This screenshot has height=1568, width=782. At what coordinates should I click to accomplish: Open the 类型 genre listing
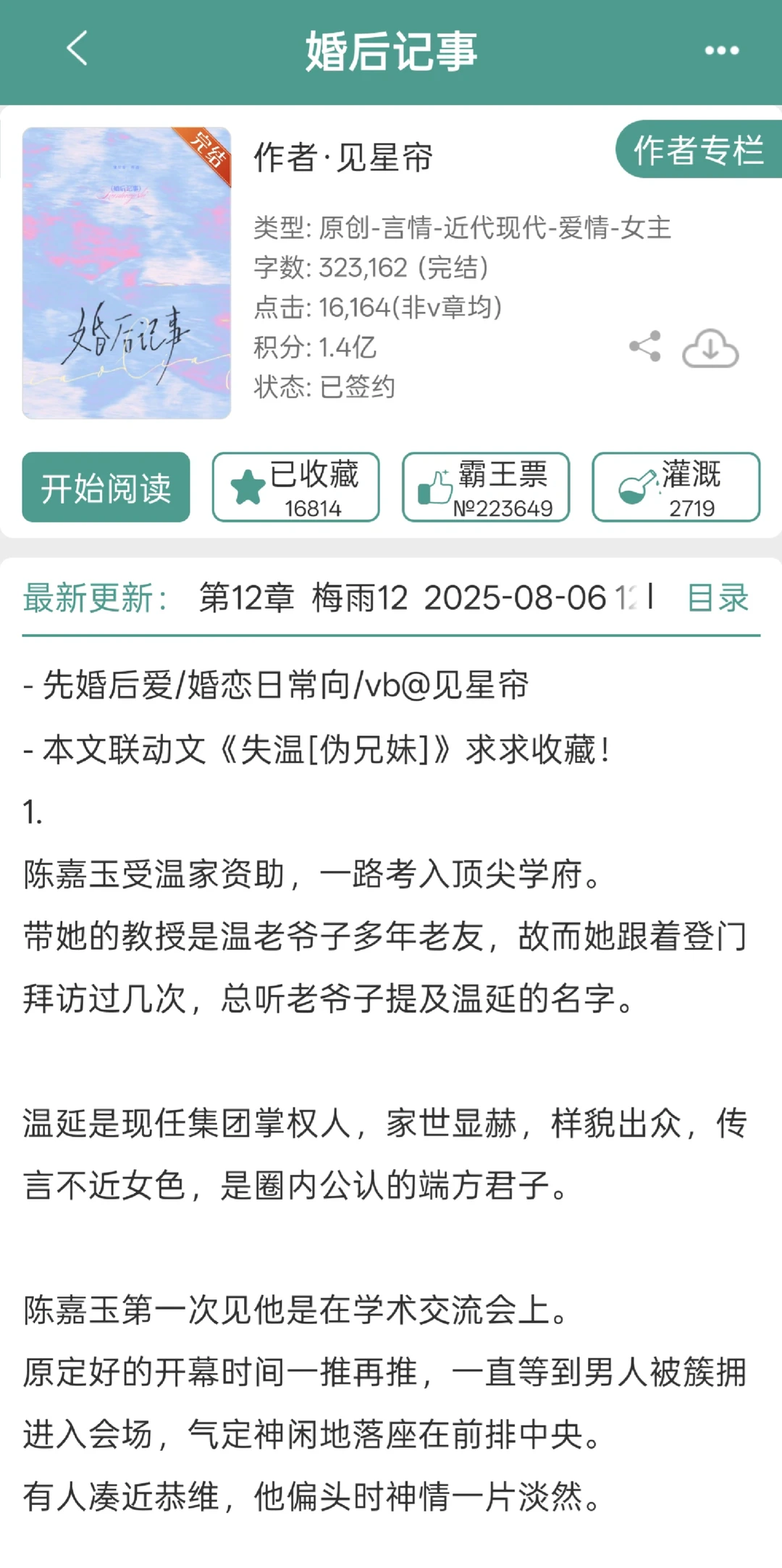coord(463,228)
